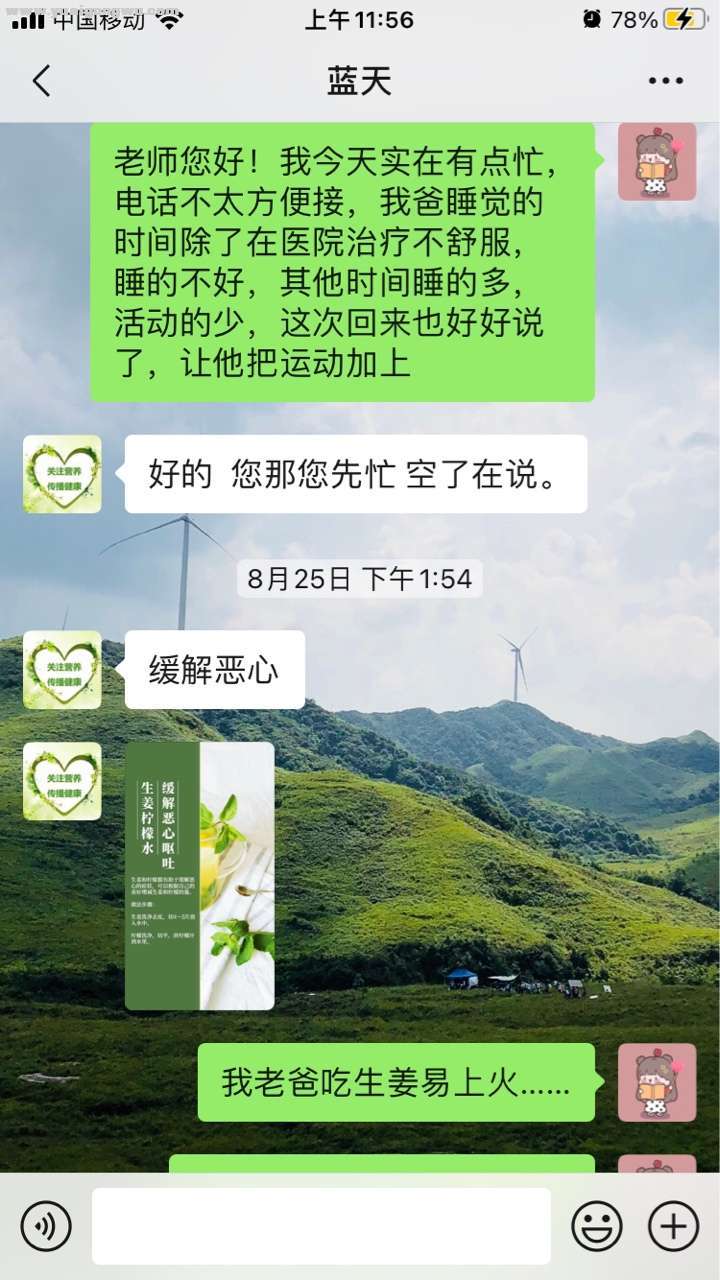Tap avatar beside 缓解恶心 message

(62, 670)
